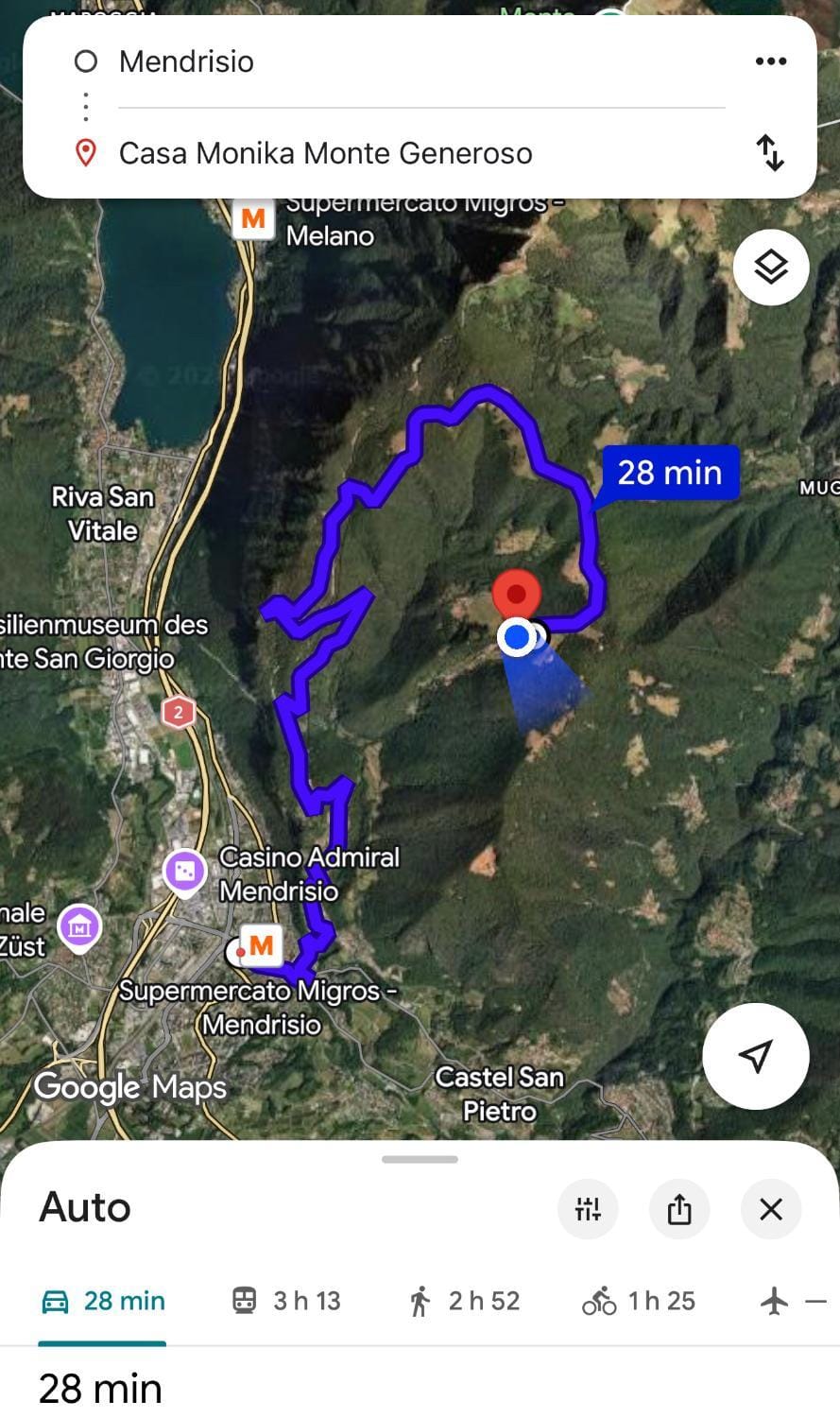Switch to walking 2 h 52

coord(464,1302)
